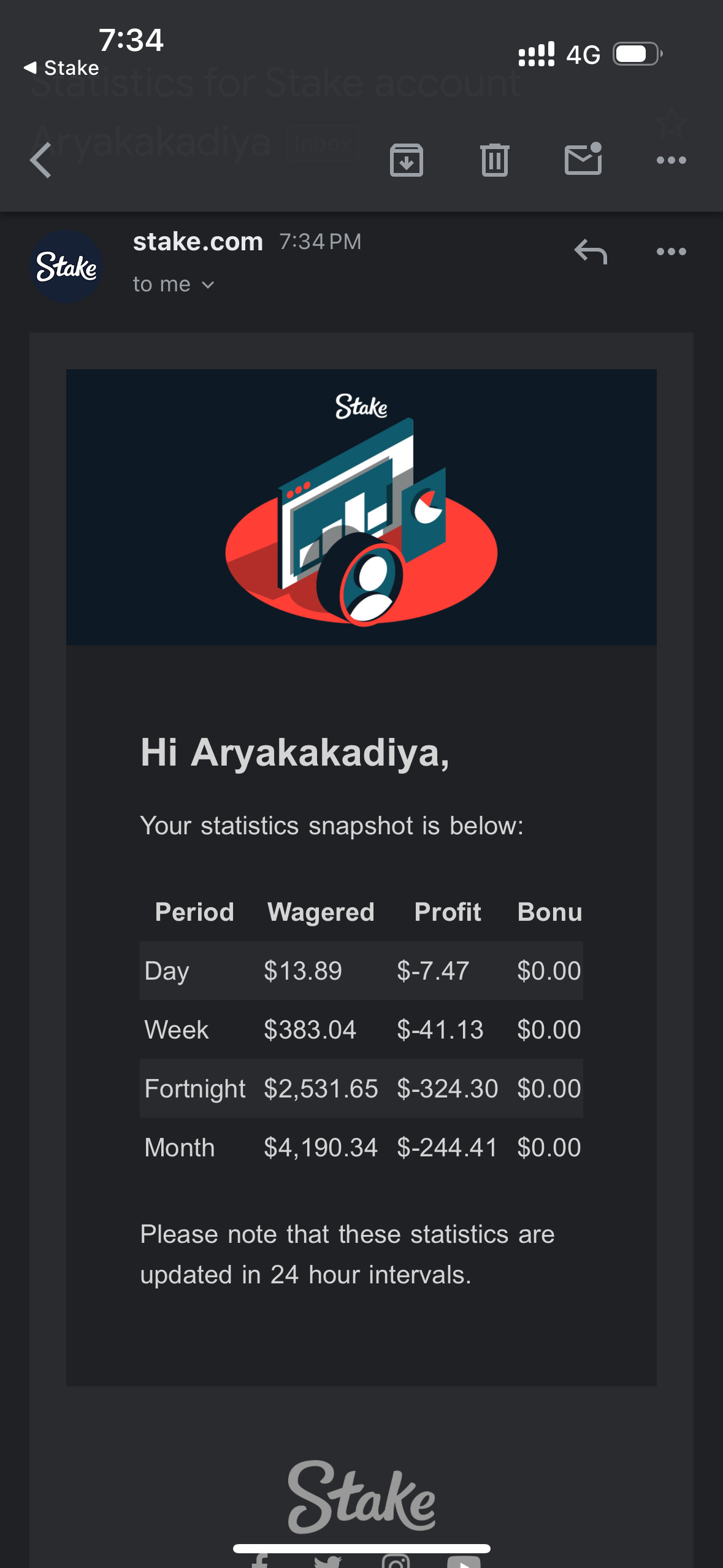
Task: Return to the Stake app via status bar
Action: [61, 67]
